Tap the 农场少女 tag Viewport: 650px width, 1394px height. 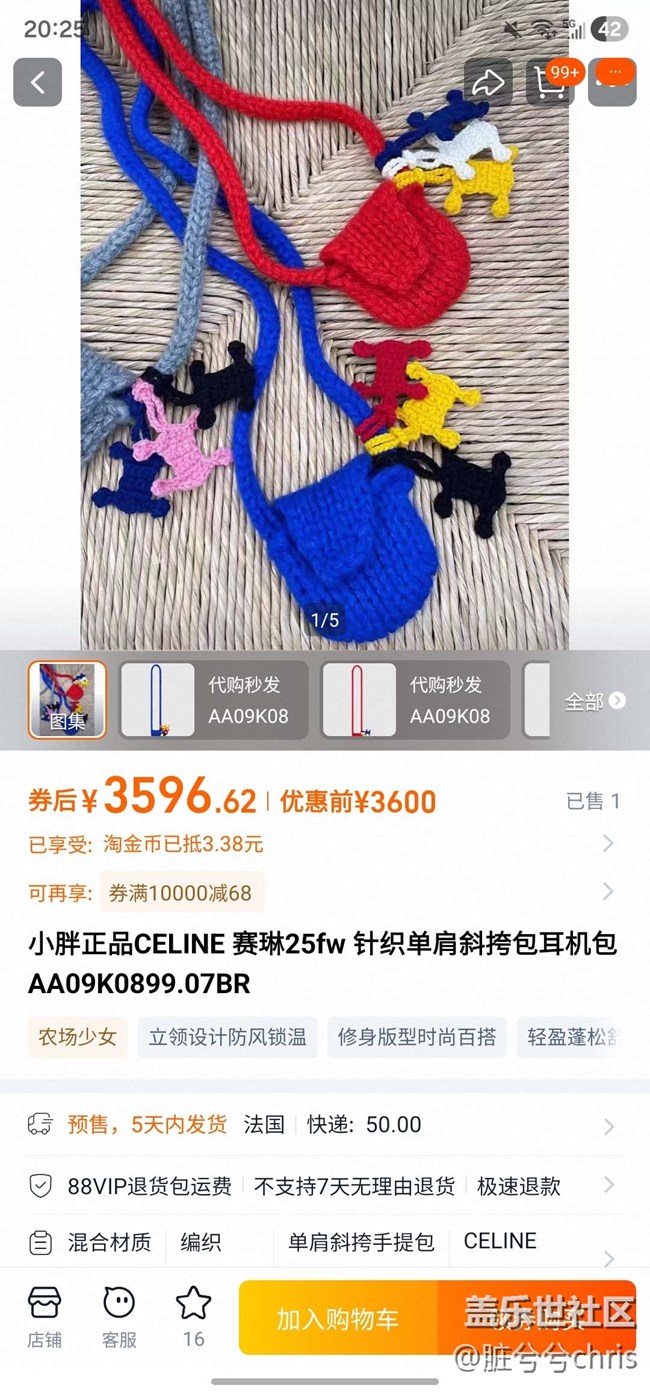pyautogui.click(x=78, y=1037)
